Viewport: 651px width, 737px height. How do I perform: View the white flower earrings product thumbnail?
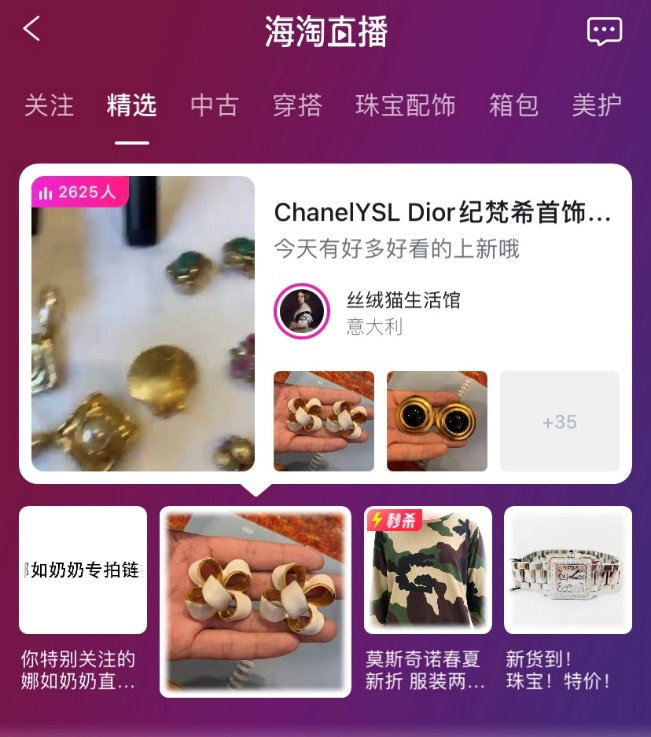click(324, 421)
